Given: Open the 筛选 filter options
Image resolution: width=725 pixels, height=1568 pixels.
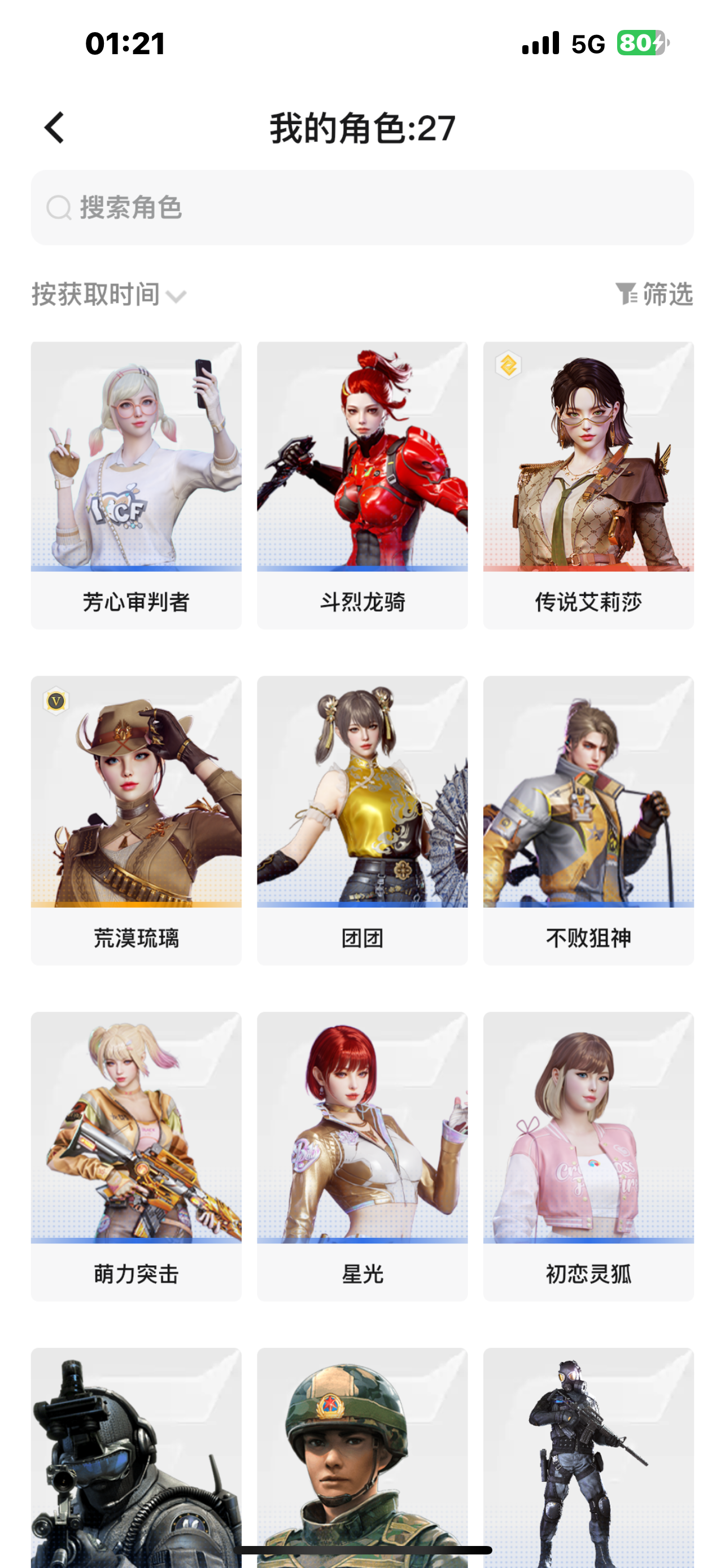Looking at the screenshot, I should pos(654,294).
